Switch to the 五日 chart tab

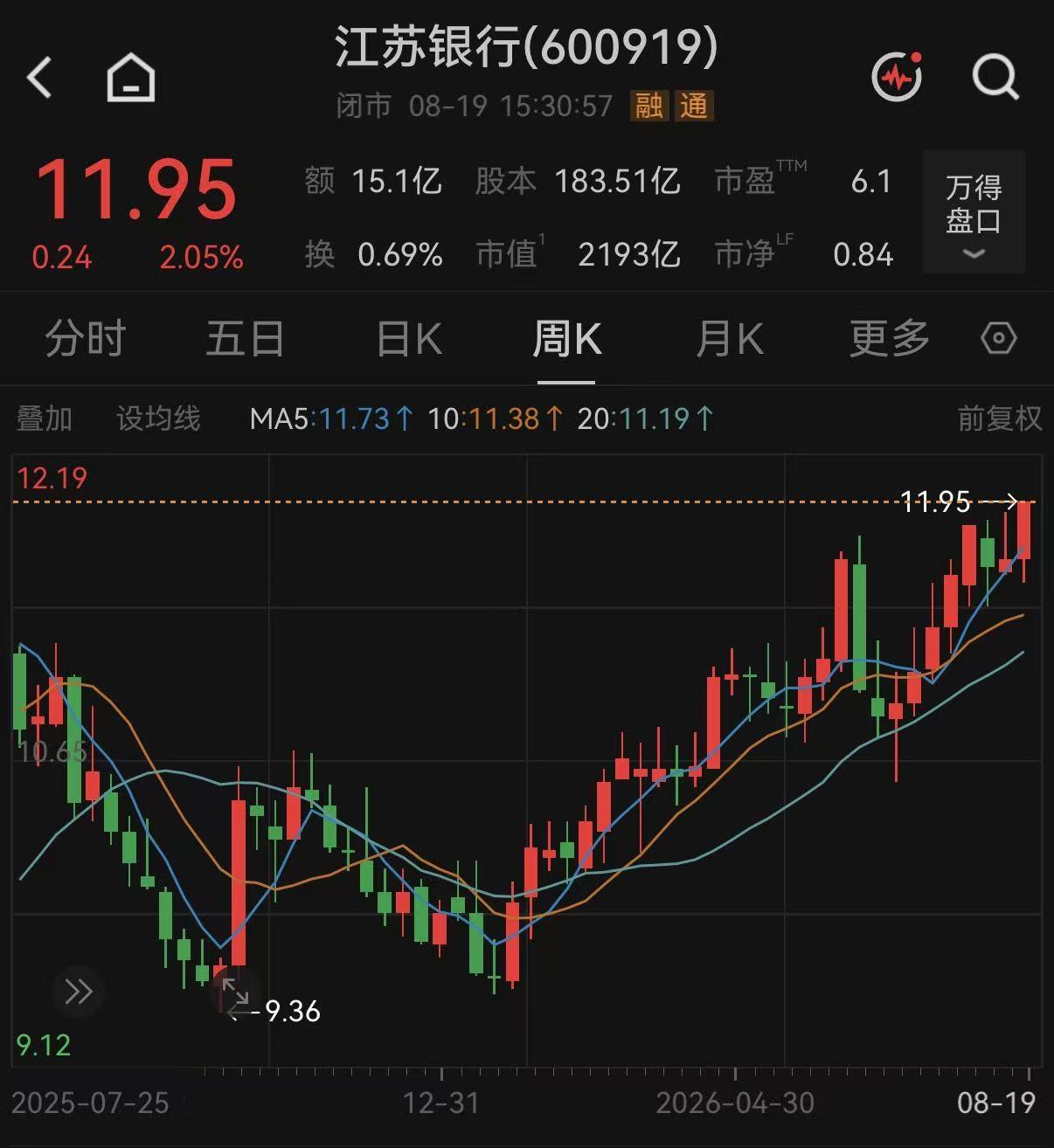tap(246, 339)
